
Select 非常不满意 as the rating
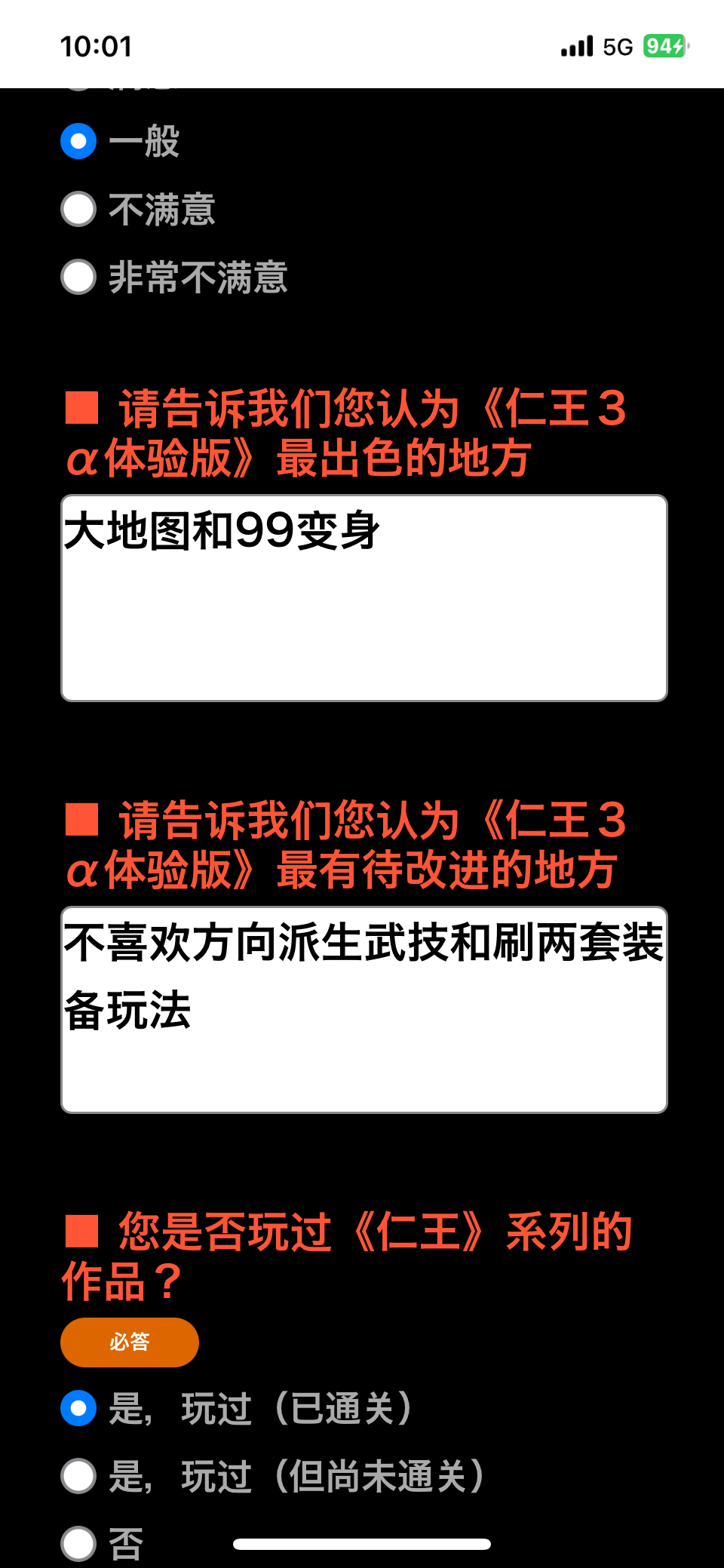(78, 278)
